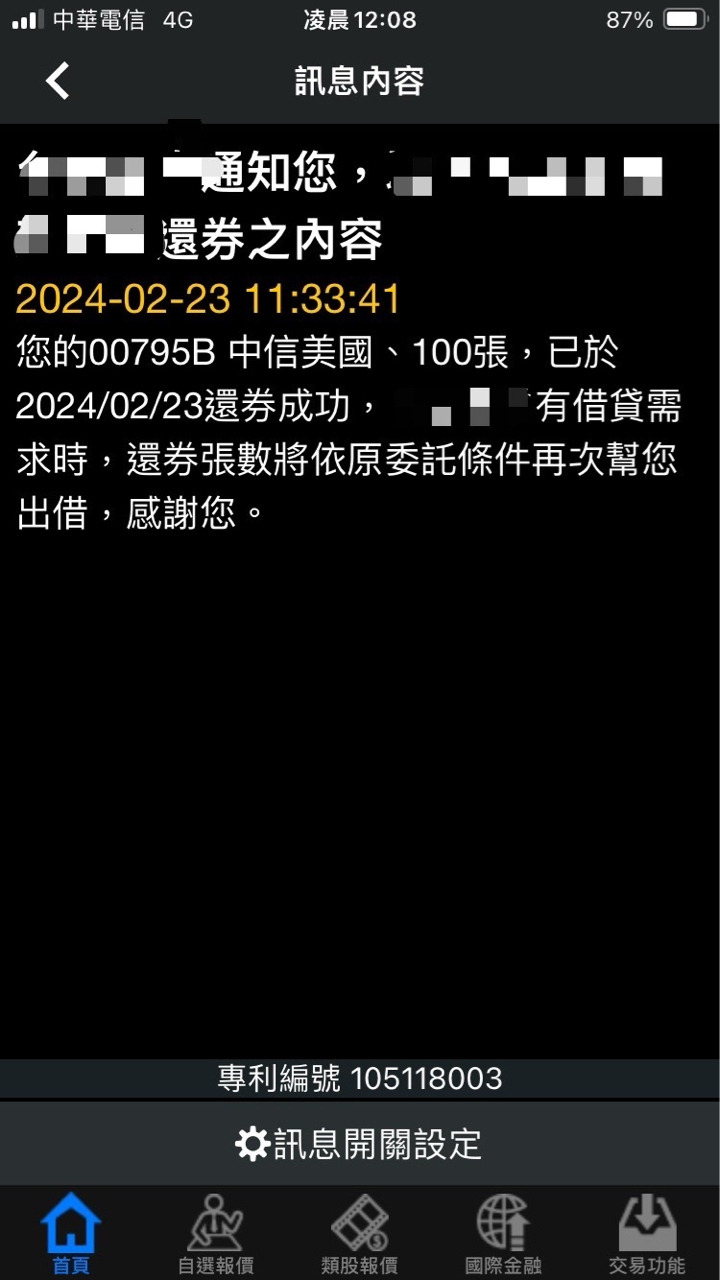720x1280 pixels.
Task: Switch to the 首頁 home tab
Action: pyautogui.click(x=71, y=1233)
